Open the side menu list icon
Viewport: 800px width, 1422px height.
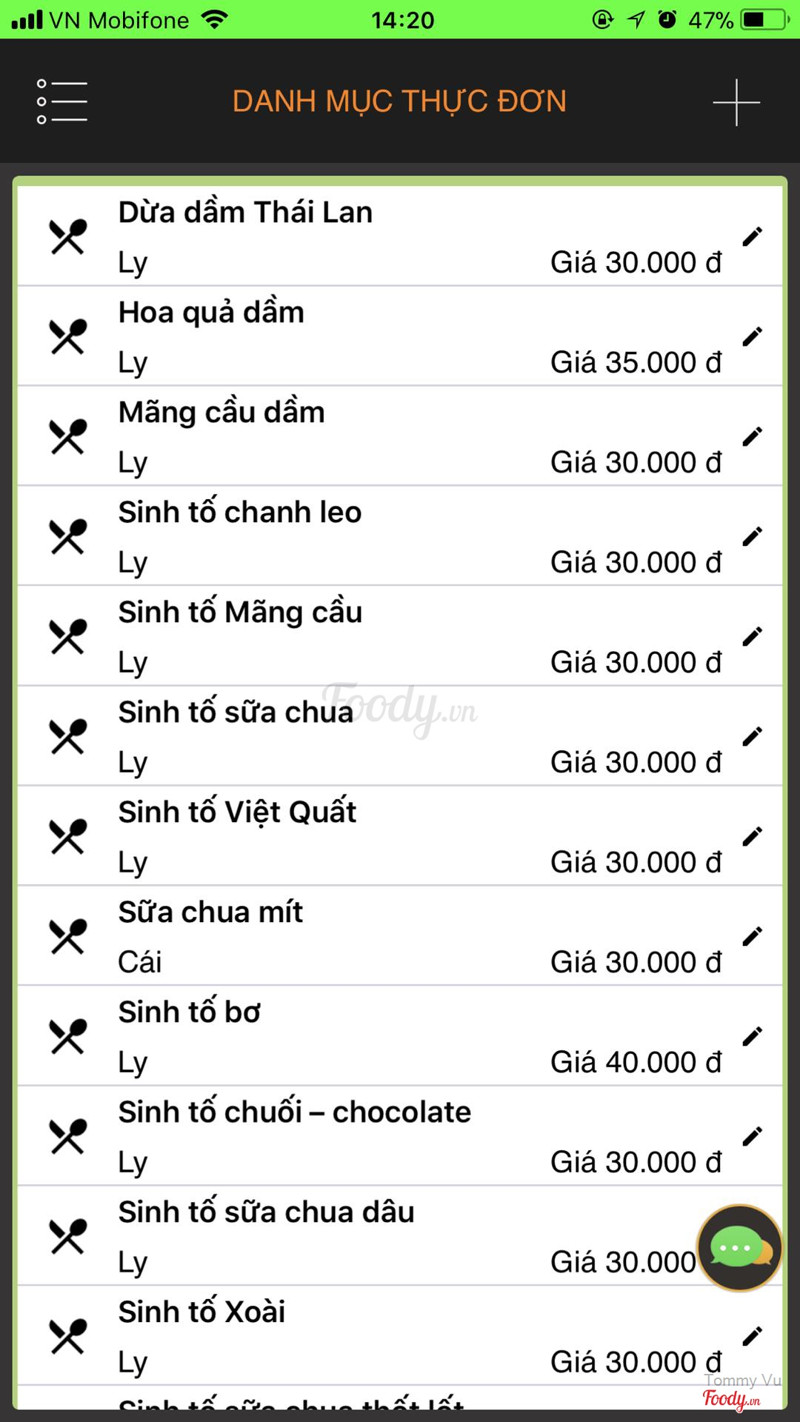[62, 102]
